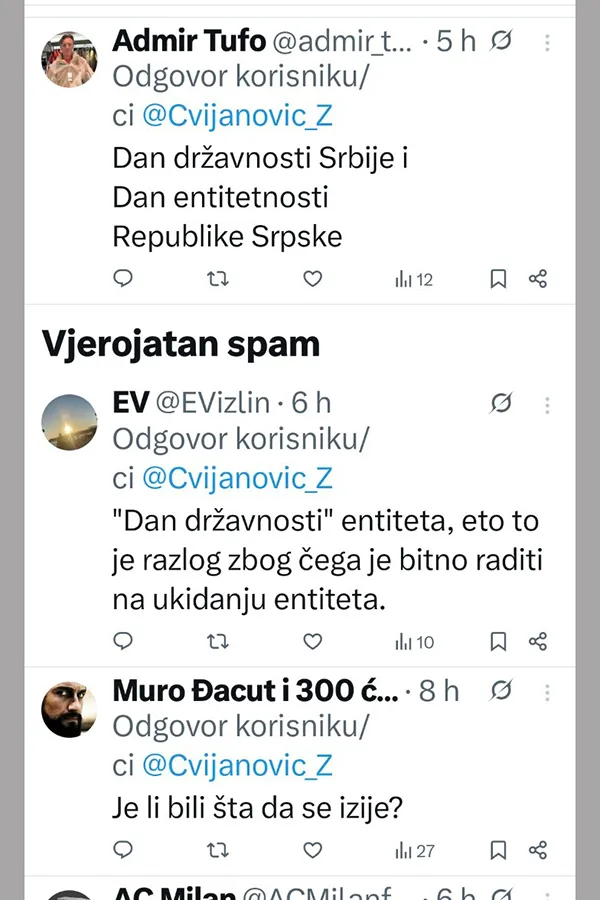Screen dimensions: 600x900
Task: Reply to Admir Tufo's tweet
Action: (123, 279)
